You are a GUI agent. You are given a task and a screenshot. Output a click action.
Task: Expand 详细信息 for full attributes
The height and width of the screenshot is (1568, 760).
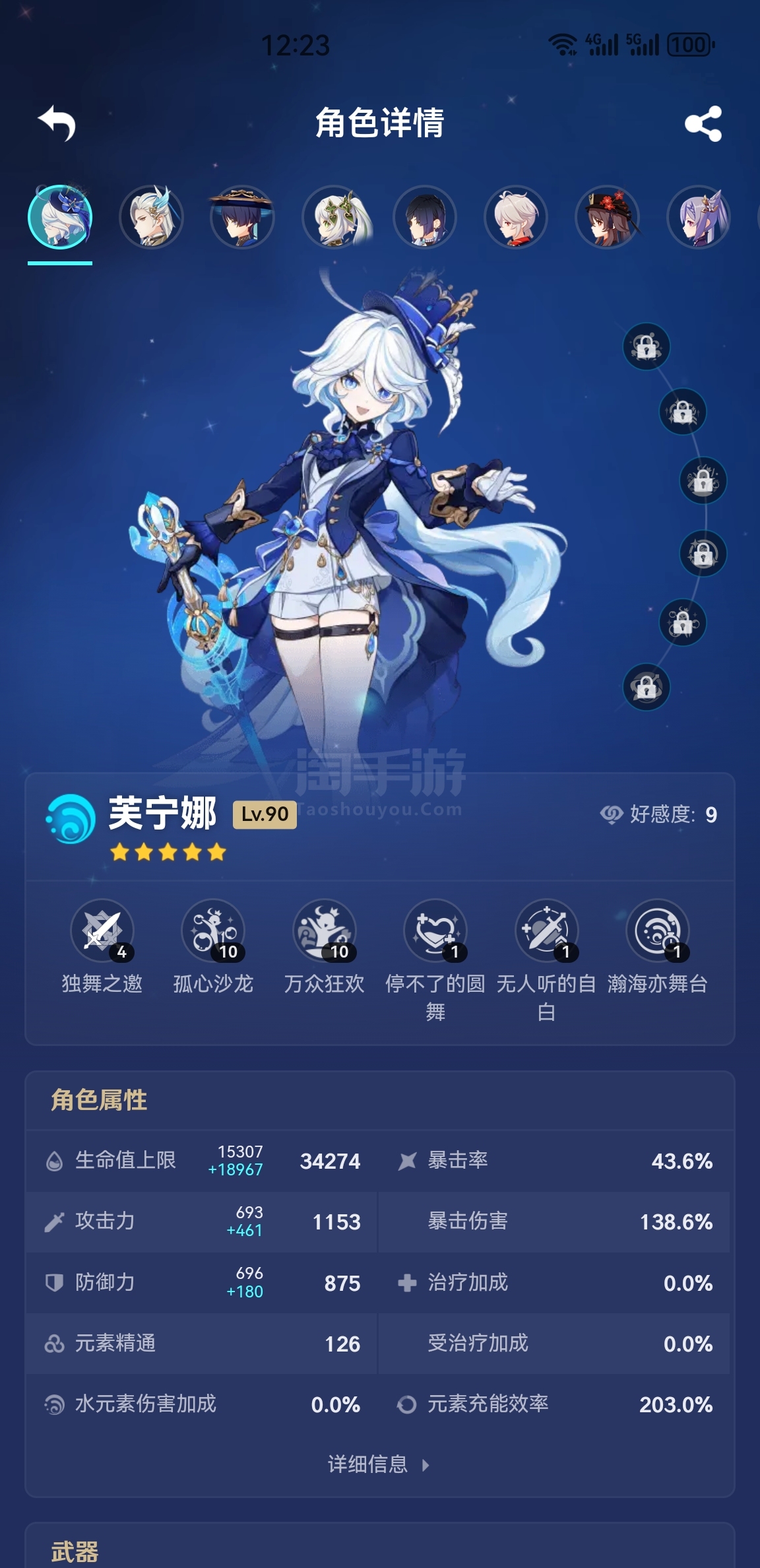coord(379,1464)
